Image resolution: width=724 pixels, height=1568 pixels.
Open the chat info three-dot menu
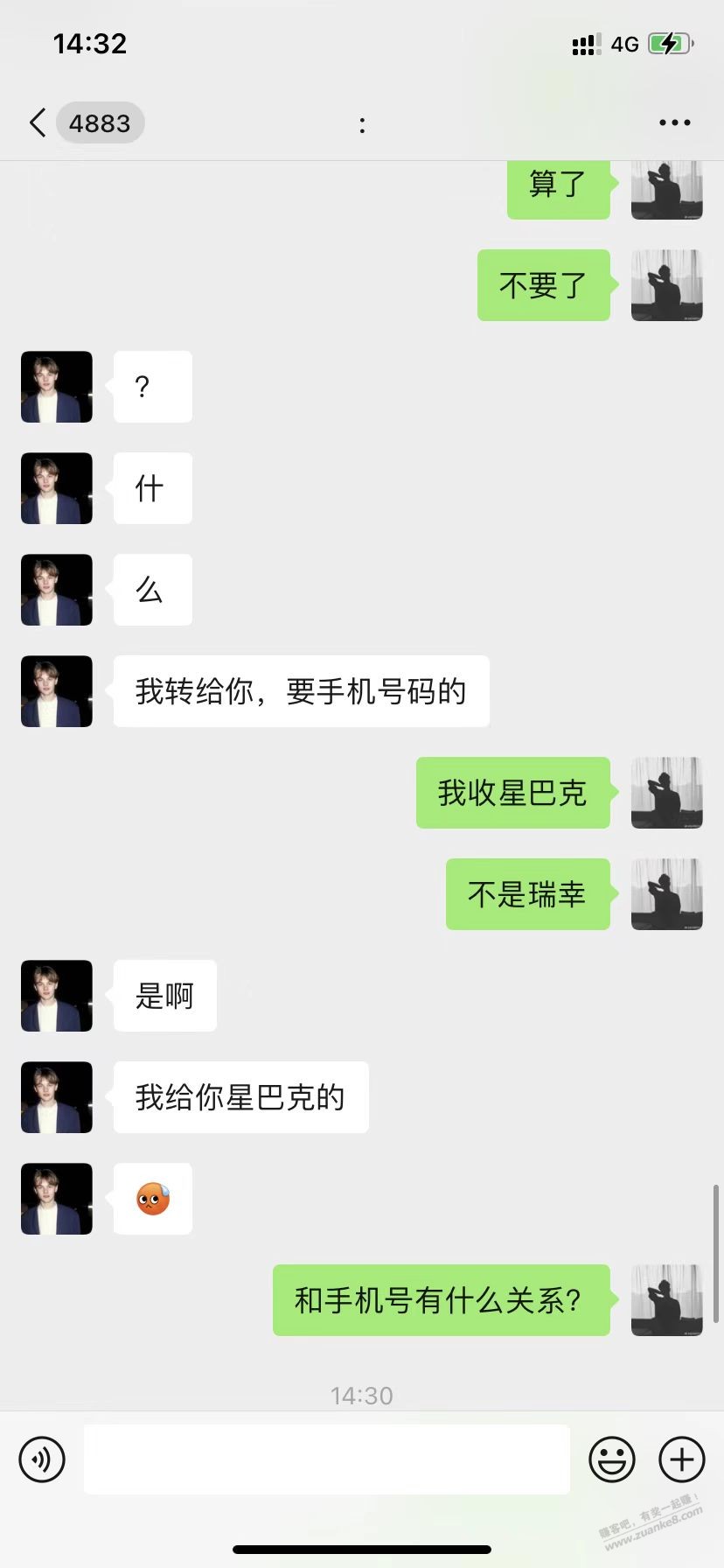674,123
